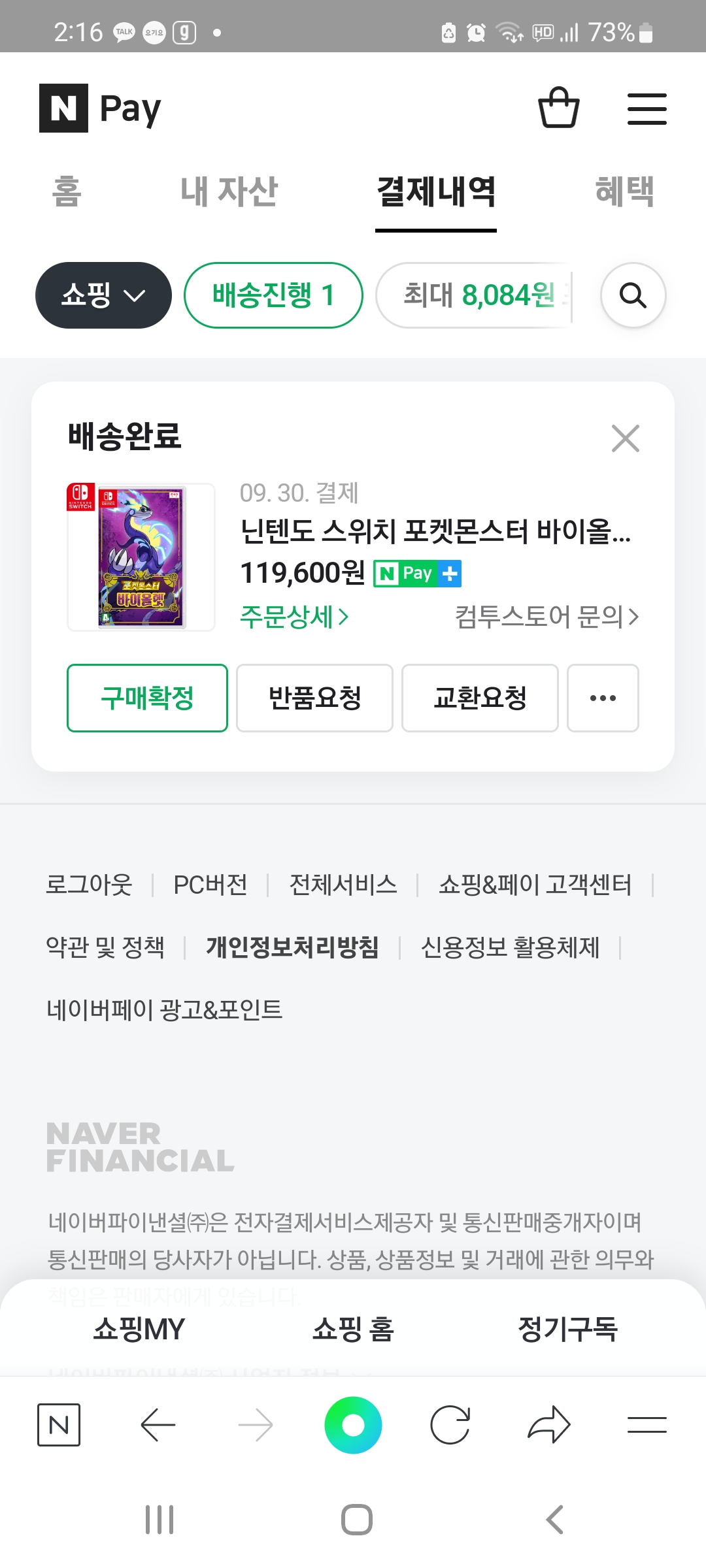Confirm purchase with 구매확정
Screen dimensions: 706x1568
click(x=147, y=698)
